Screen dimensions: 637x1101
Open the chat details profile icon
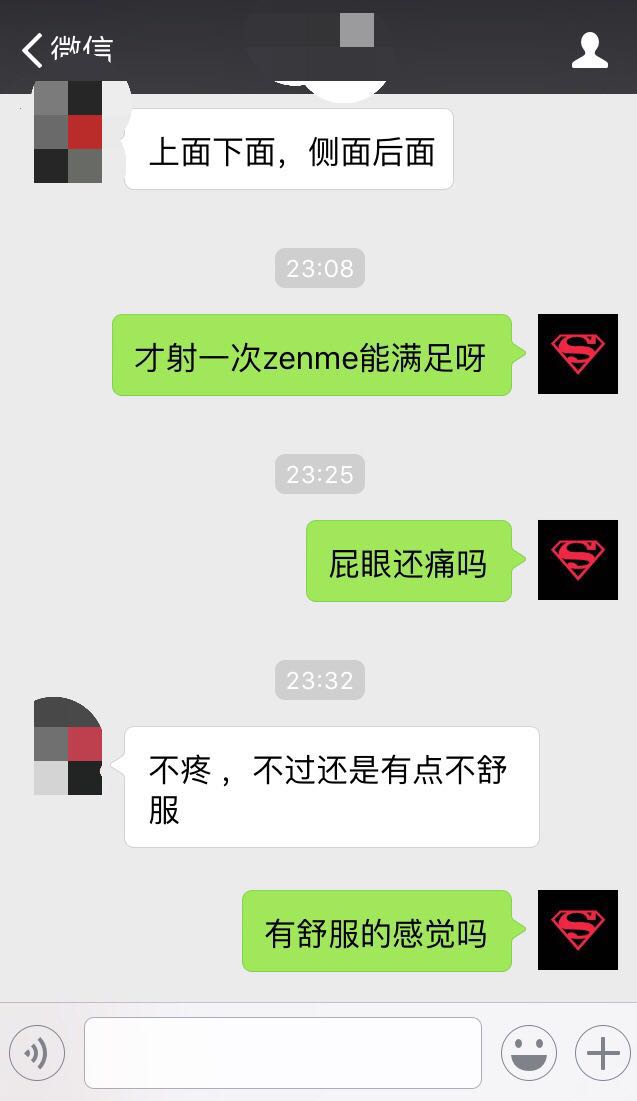[589, 49]
